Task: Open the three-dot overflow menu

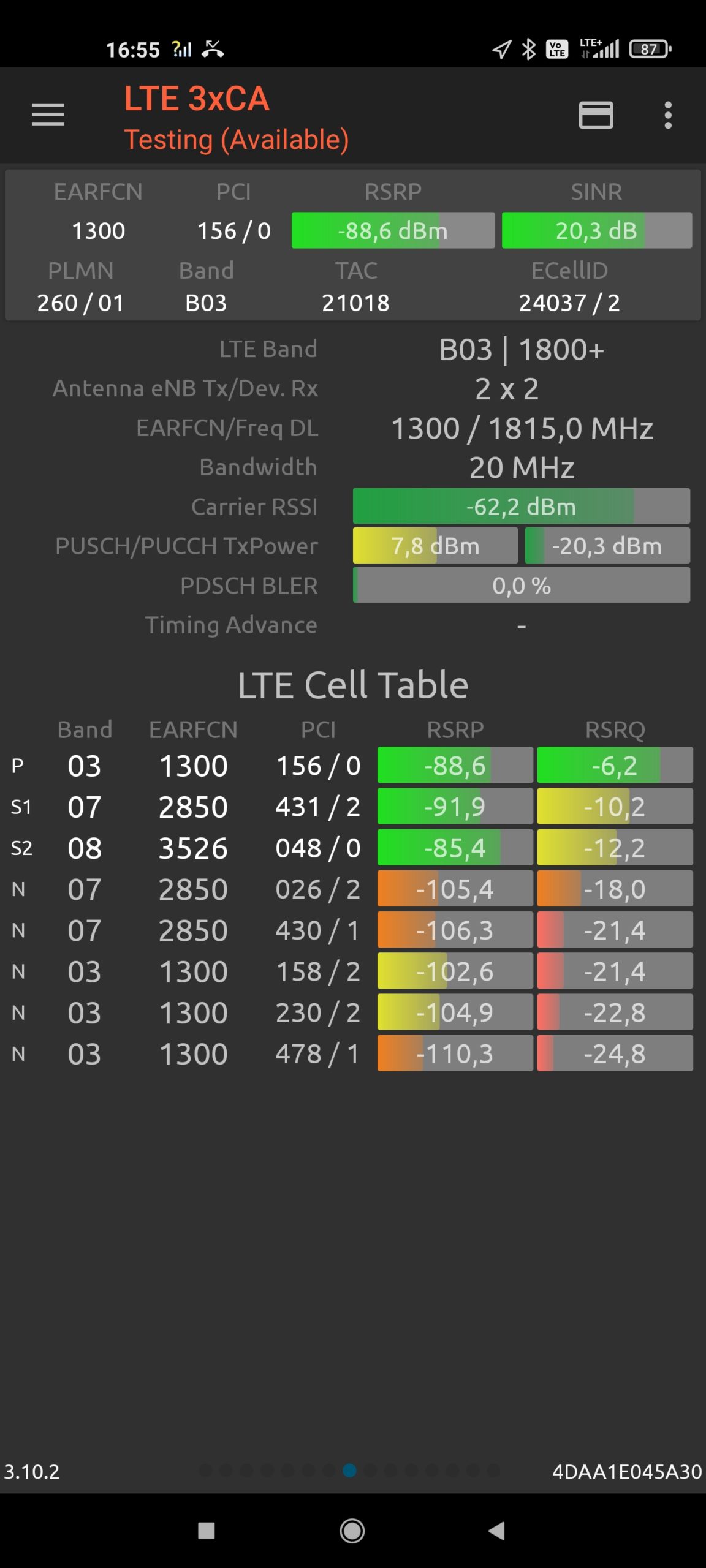Action: (x=668, y=115)
